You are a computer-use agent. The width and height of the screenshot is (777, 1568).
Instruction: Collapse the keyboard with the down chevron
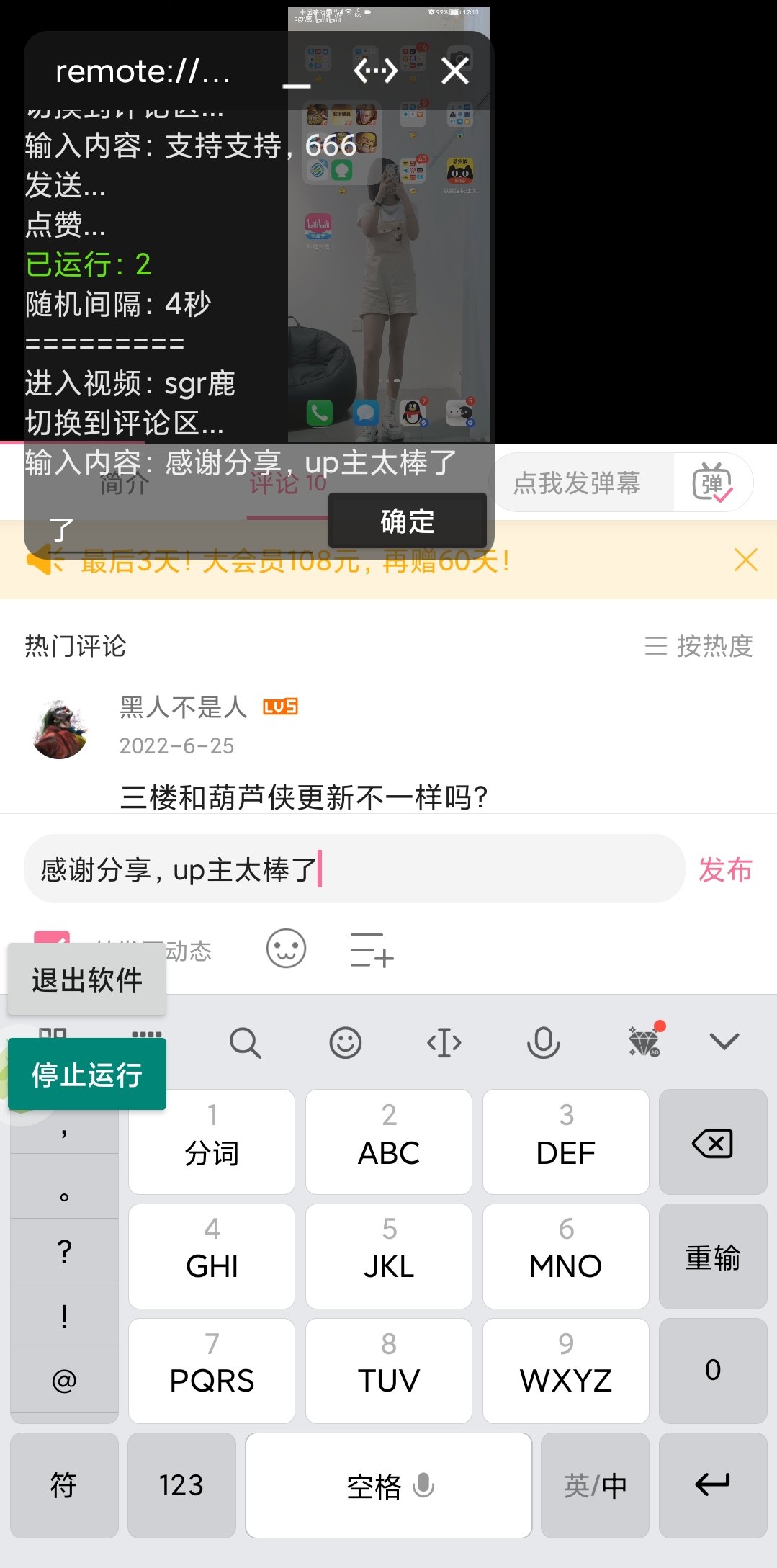click(x=724, y=1041)
